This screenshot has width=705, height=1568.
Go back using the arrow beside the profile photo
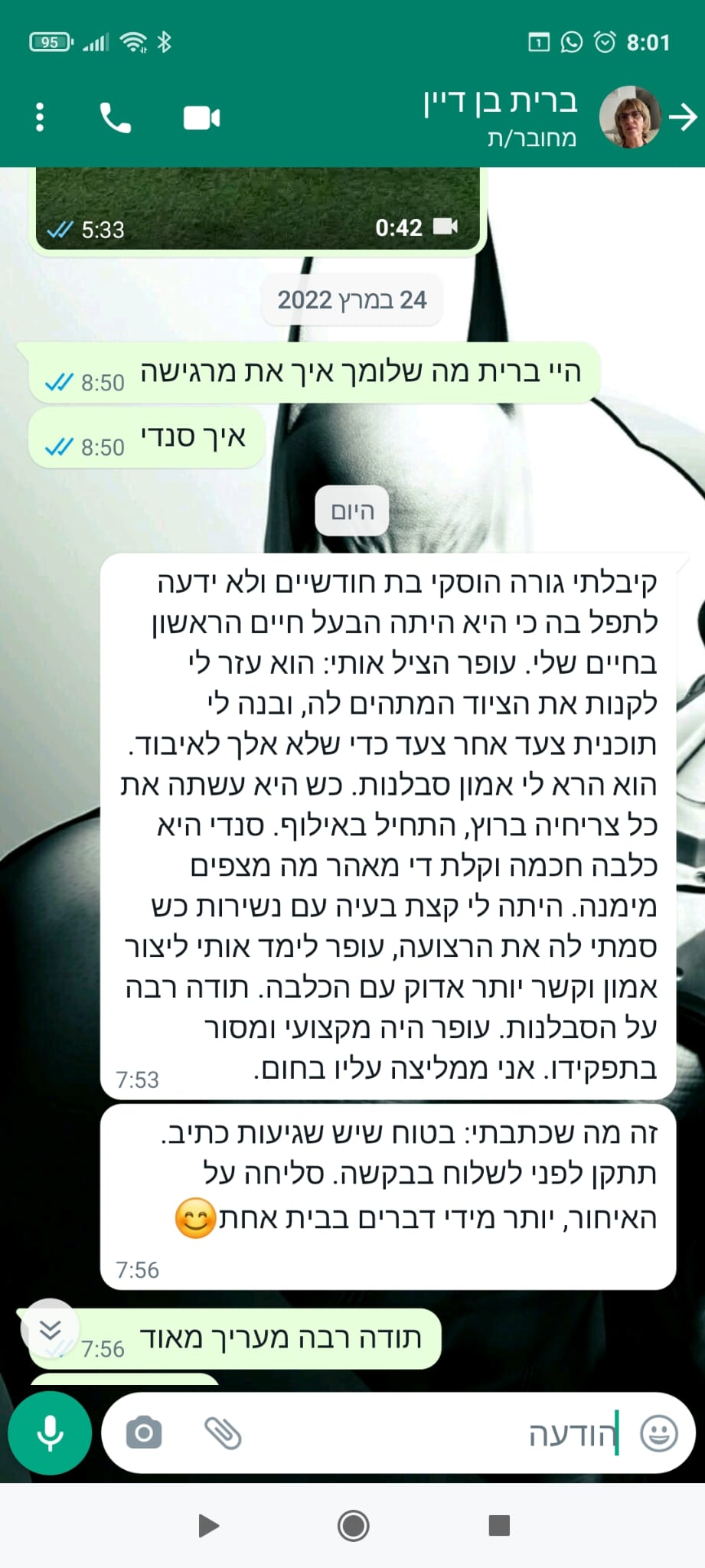682,117
